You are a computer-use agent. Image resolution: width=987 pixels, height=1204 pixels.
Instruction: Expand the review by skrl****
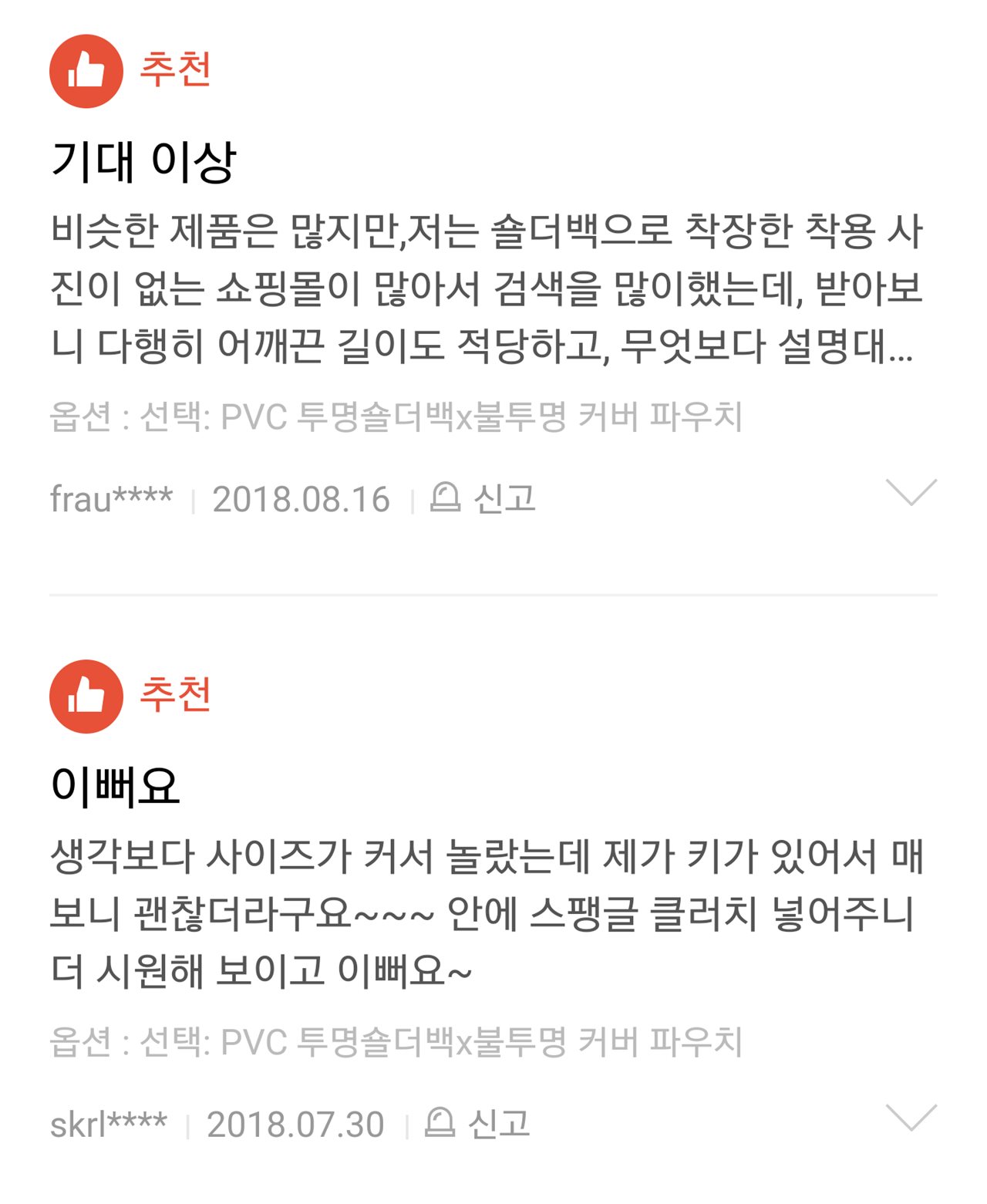(911, 1118)
